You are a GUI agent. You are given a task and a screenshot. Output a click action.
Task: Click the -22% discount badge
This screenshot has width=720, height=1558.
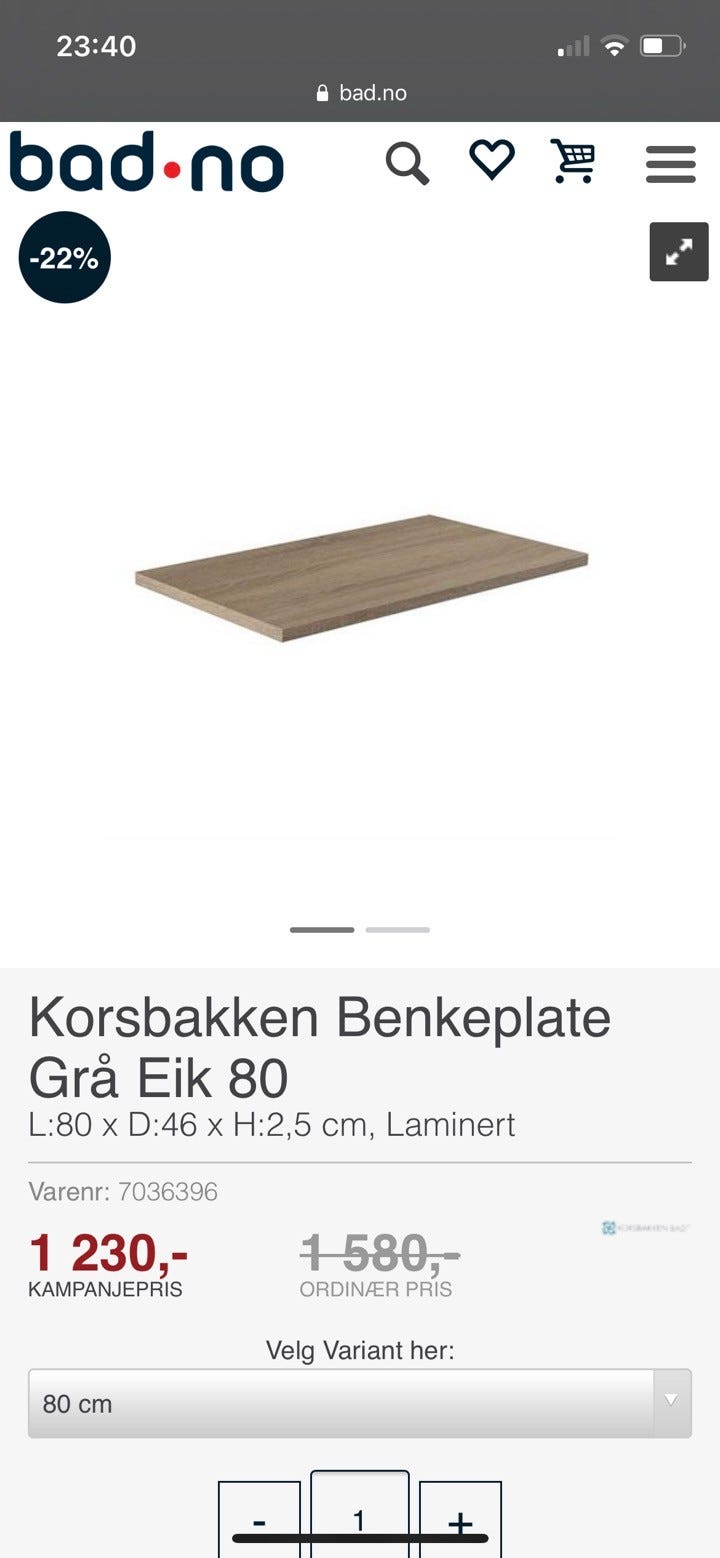(63, 257)
